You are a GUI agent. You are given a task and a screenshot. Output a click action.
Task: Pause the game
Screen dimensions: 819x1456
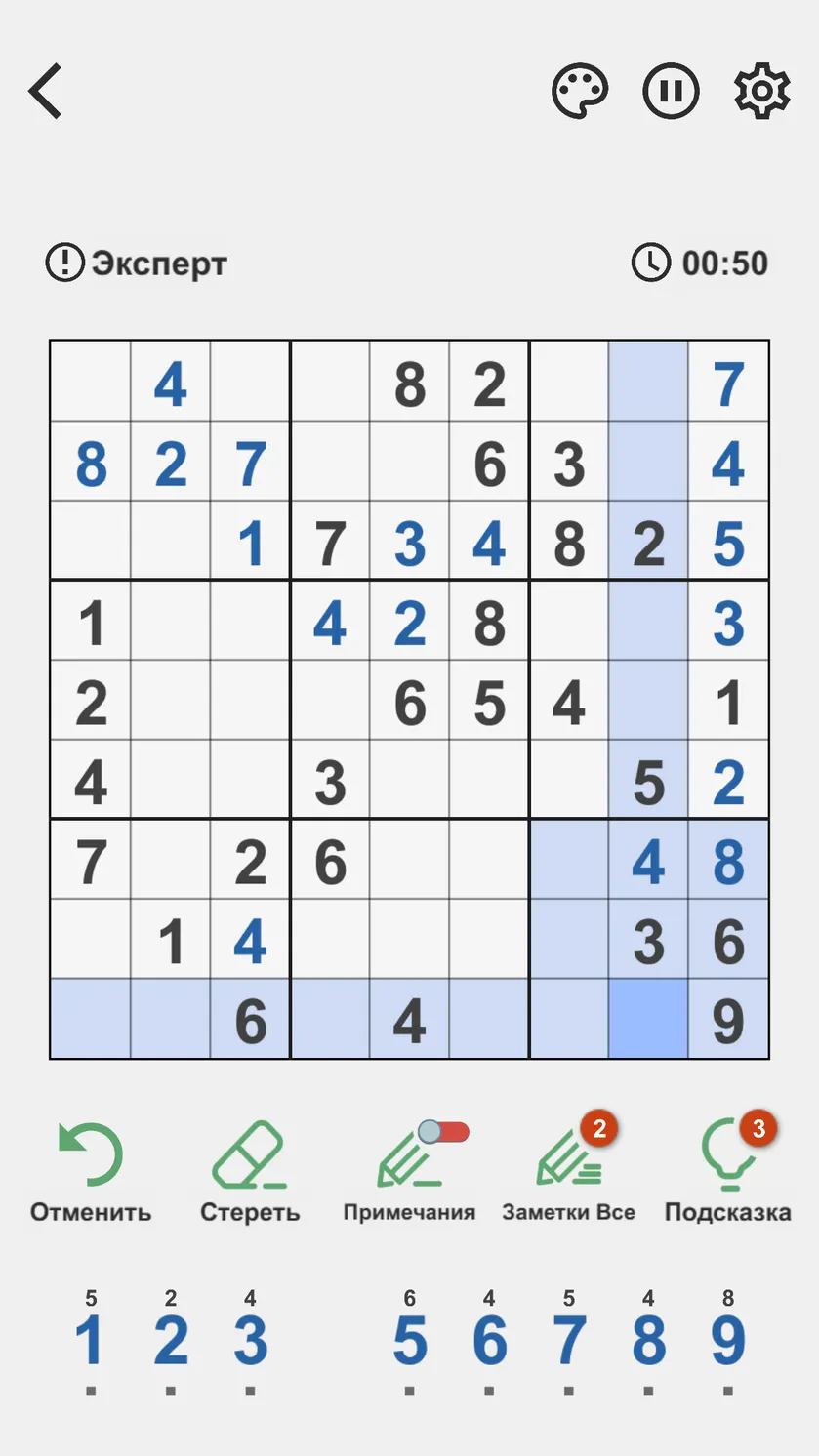click(672, 92)
